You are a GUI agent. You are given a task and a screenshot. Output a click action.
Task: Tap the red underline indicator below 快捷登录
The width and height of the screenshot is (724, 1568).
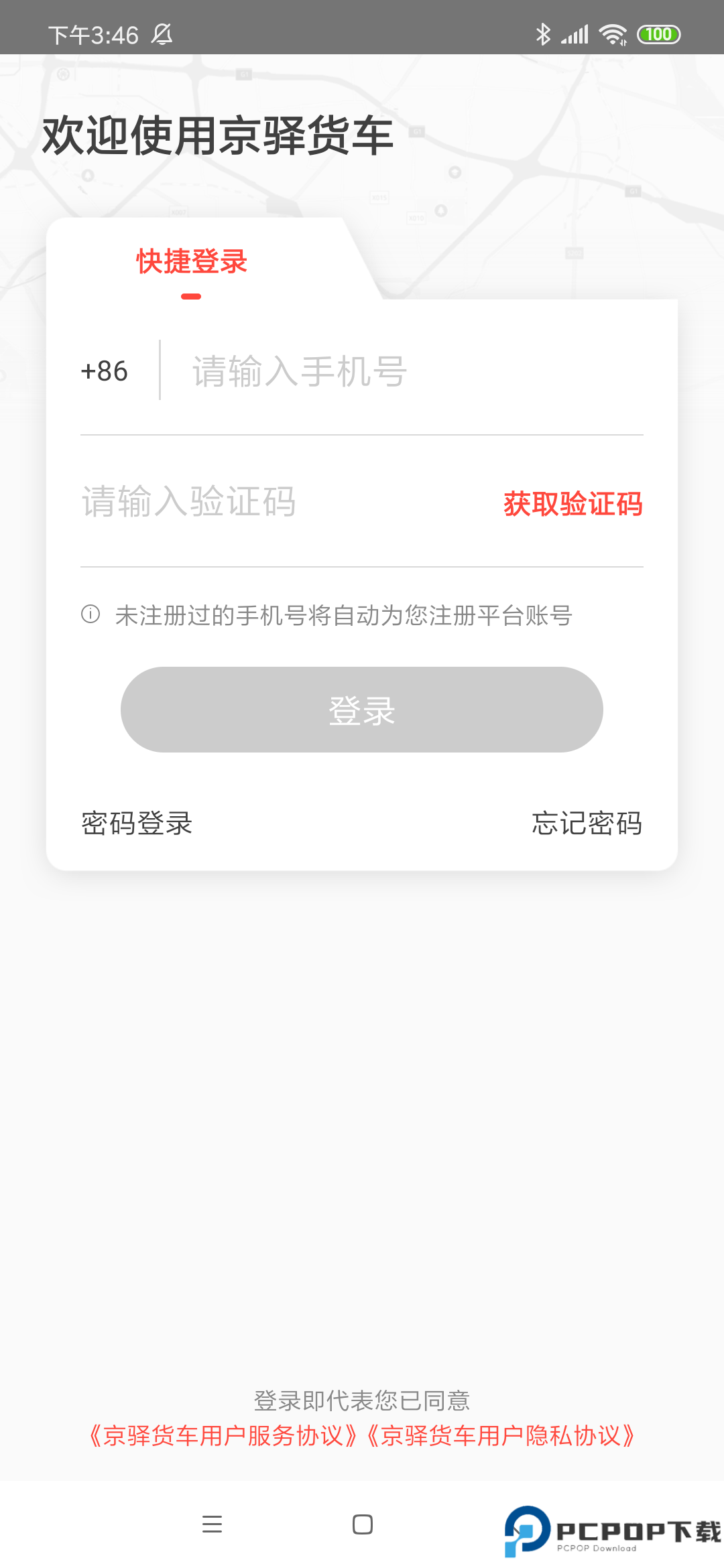pyautogui.click(x=191, y=293)
